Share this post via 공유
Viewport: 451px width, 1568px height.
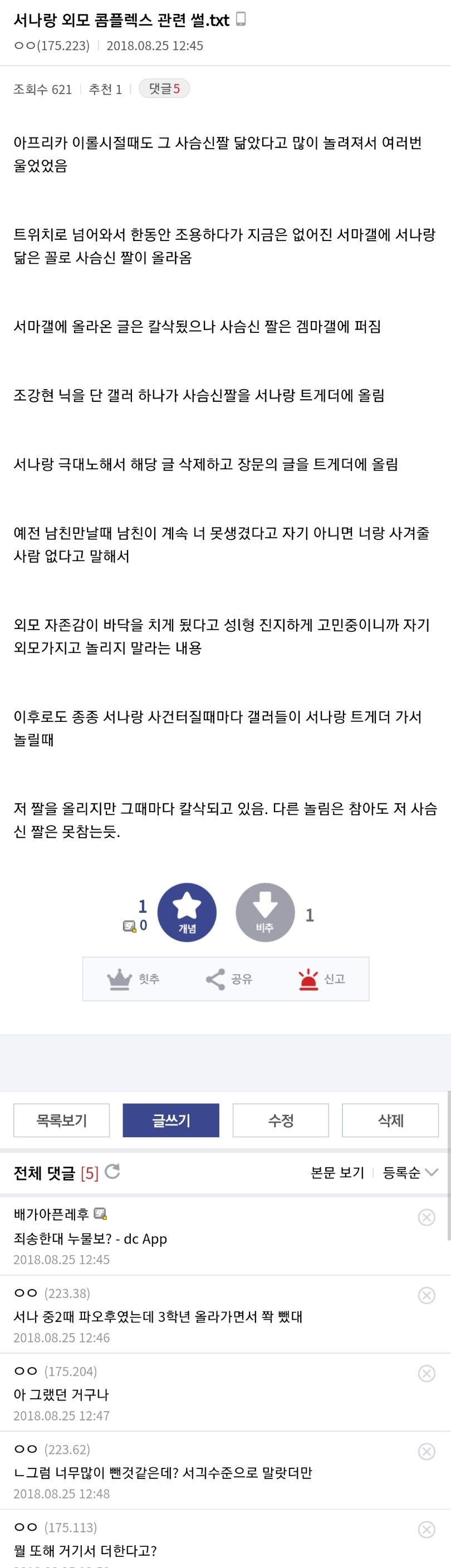coord(228,979)
